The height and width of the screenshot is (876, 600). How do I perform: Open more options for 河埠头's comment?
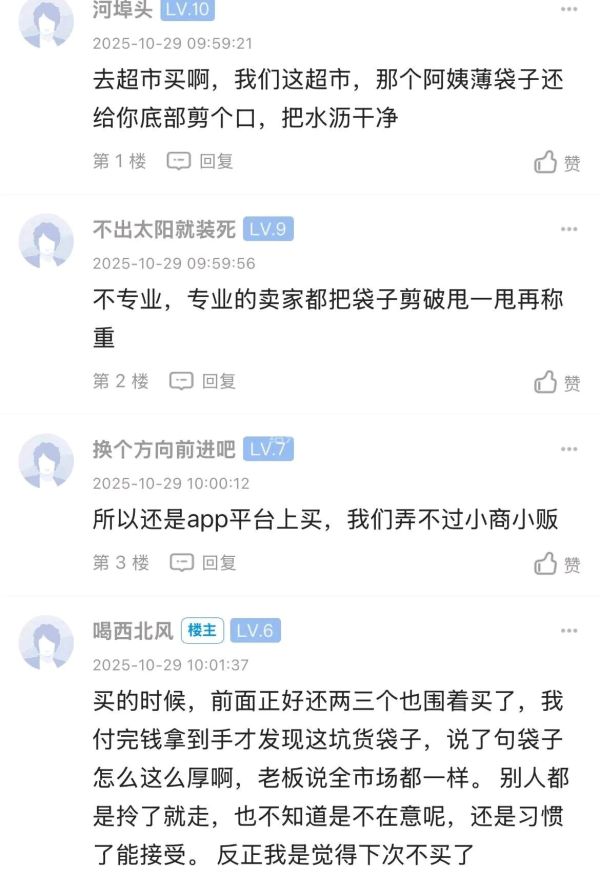569,9
